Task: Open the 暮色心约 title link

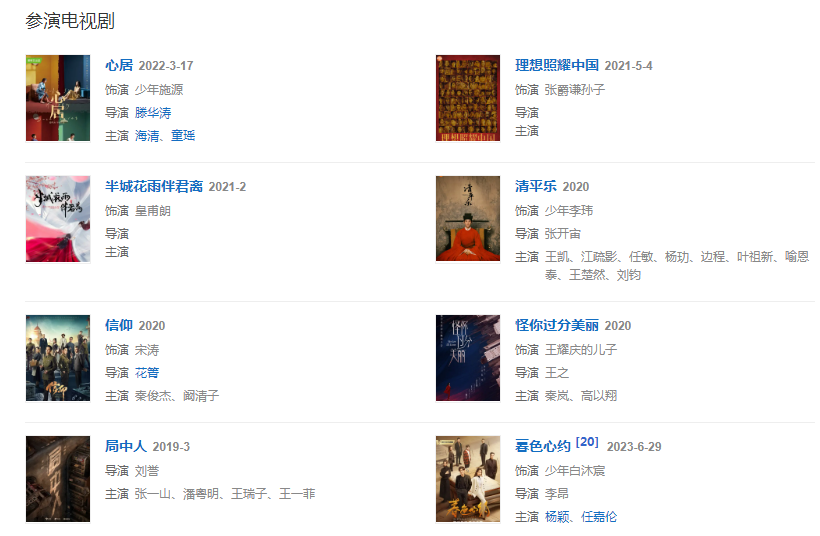Action: pyautogui.click(x=542, y=447)
